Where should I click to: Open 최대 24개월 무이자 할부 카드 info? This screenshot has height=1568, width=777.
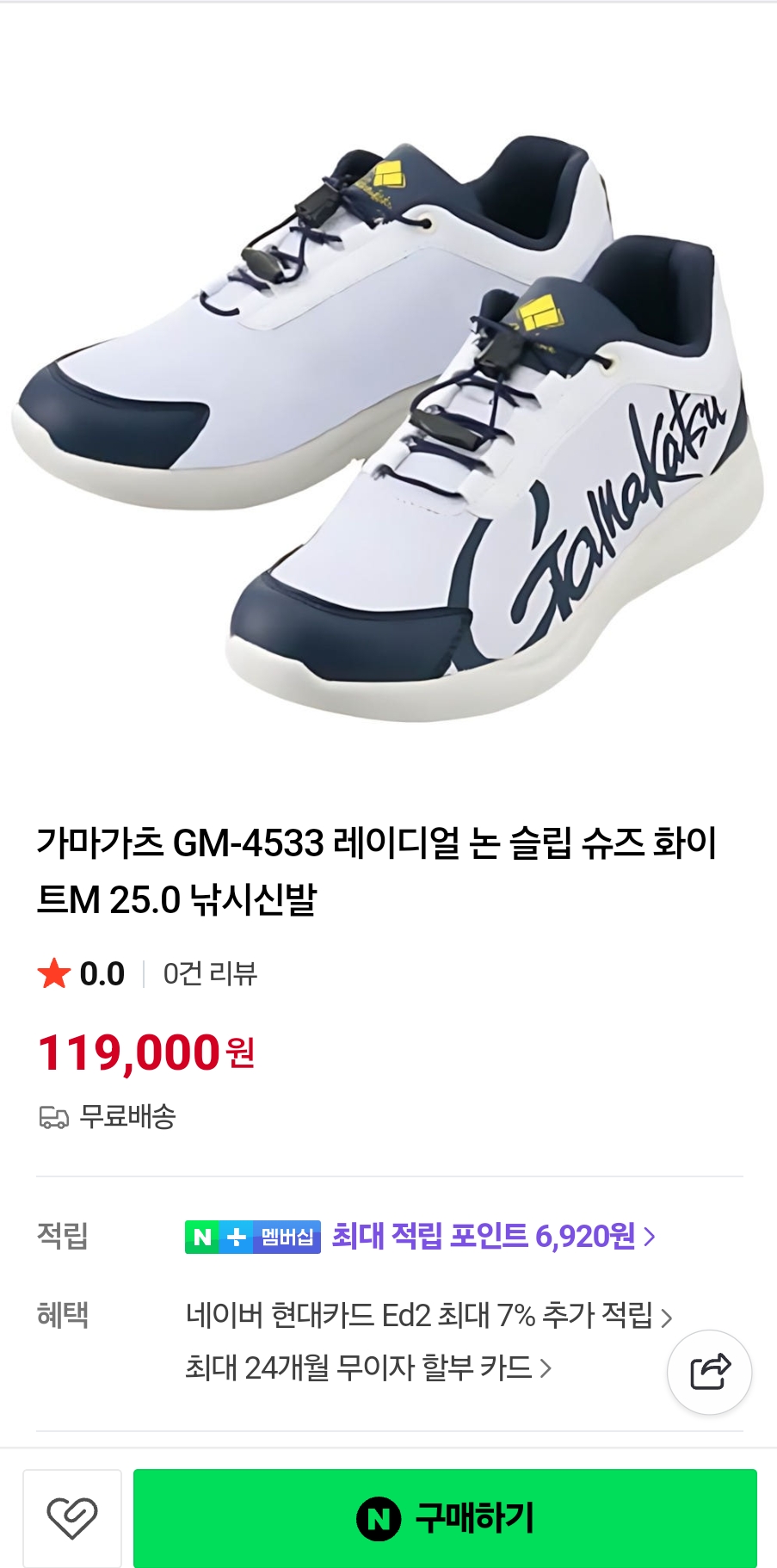pyautogui.click(x=367, y=1367)
